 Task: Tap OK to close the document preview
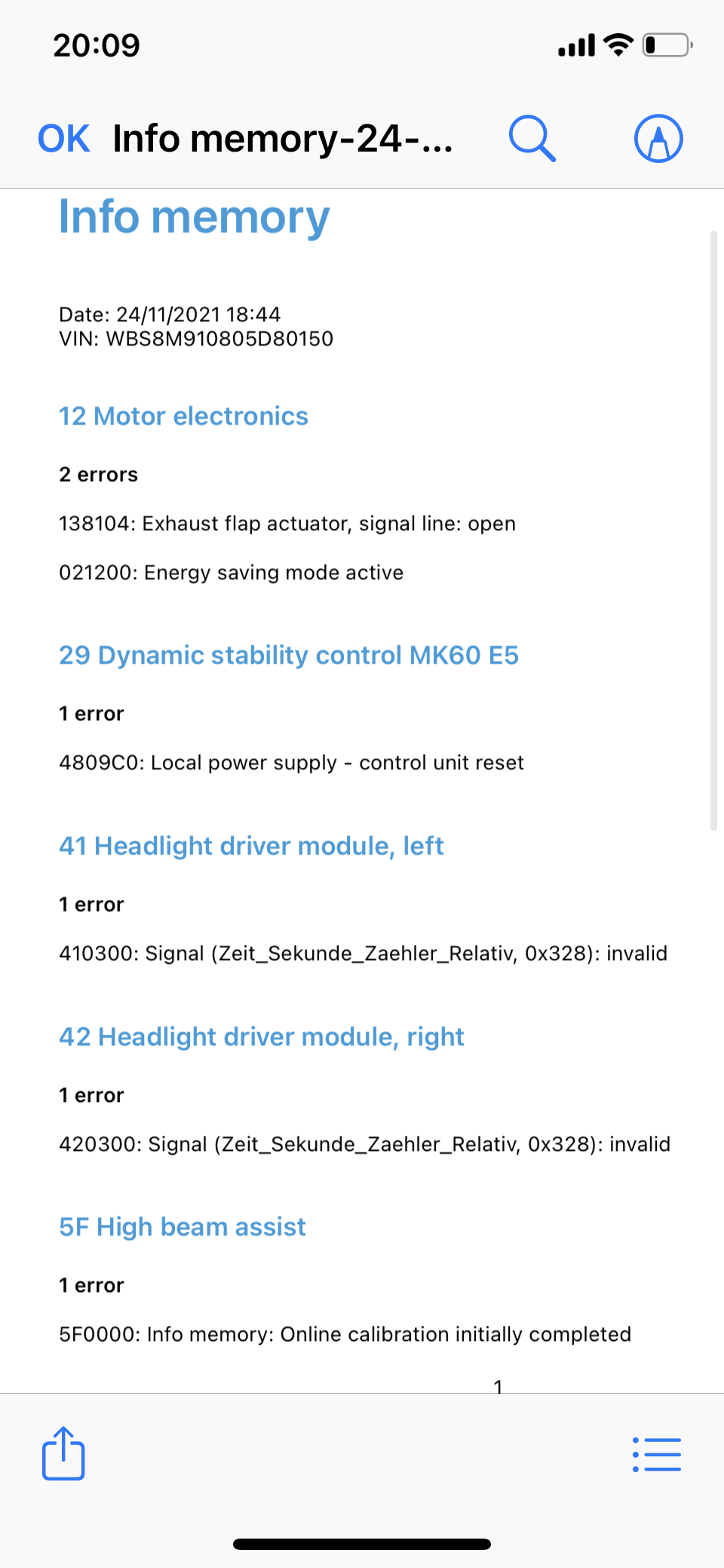tap(64, 139)
